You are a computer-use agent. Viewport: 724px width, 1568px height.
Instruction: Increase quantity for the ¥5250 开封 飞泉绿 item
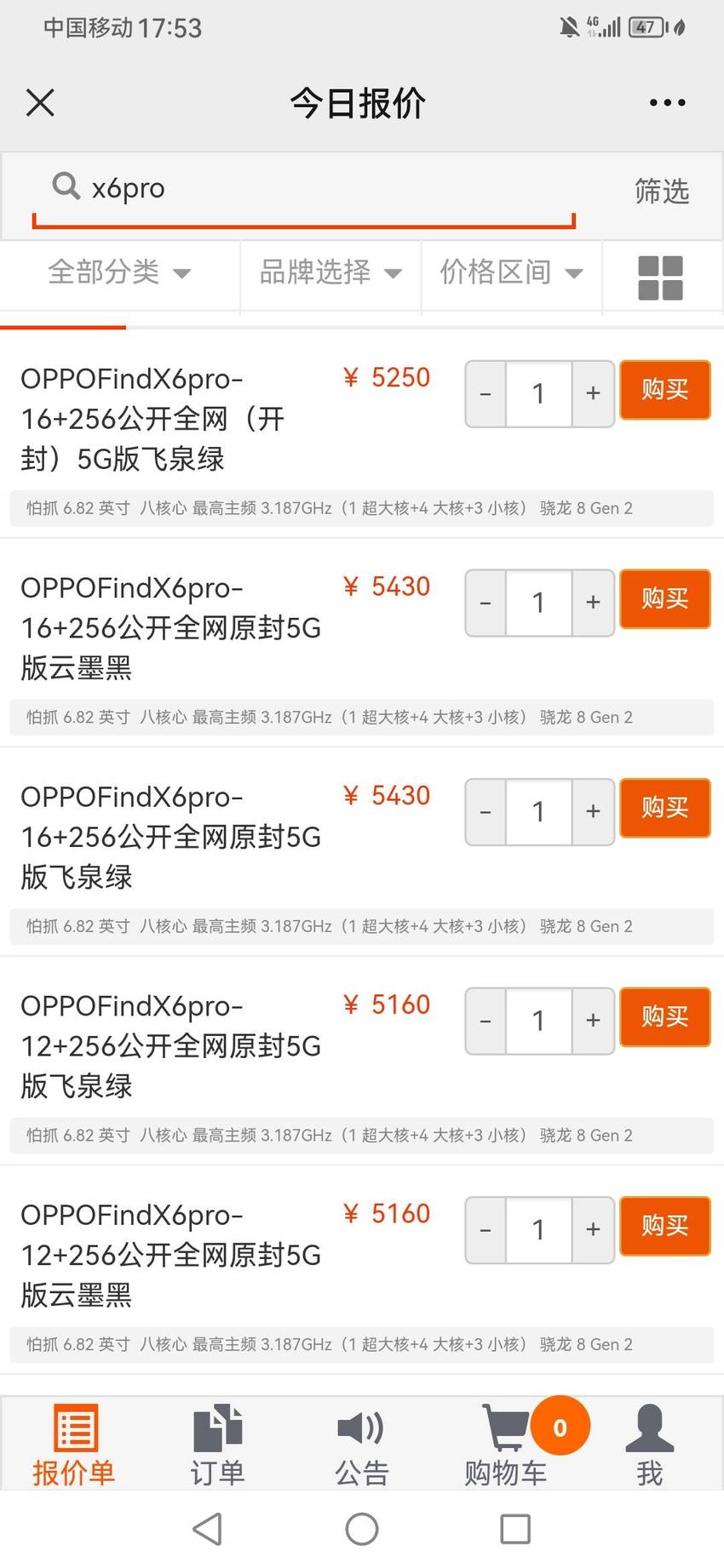(593, 393)
